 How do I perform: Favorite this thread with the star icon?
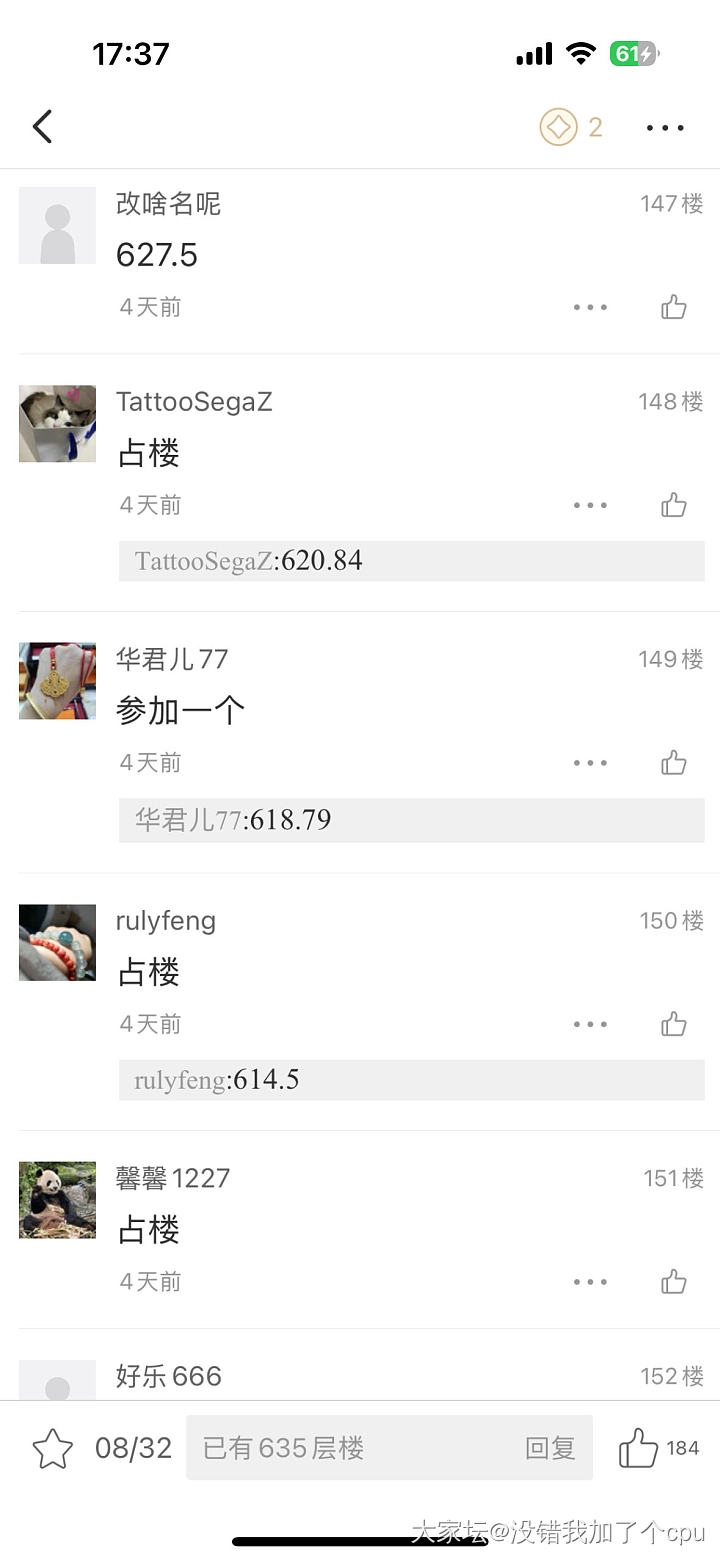[x=53, y=1448]
